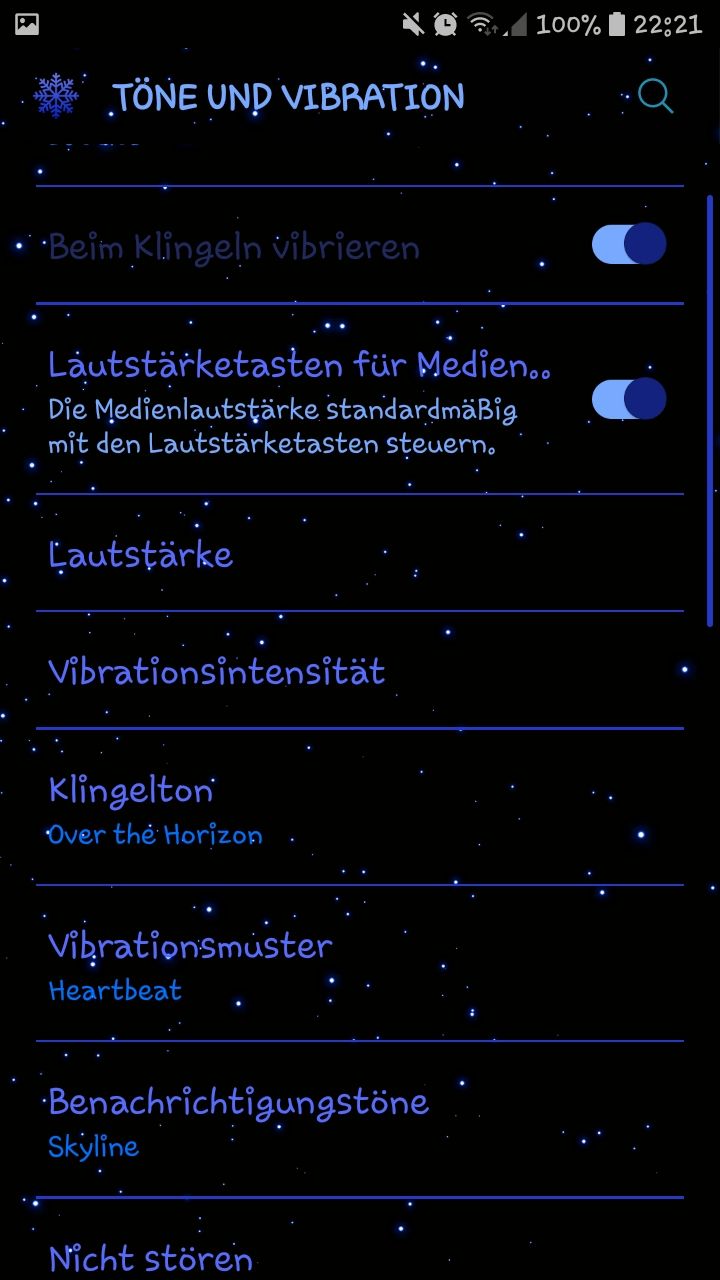
Task: Open the search magnifier icon
Action: coord(655,96)
